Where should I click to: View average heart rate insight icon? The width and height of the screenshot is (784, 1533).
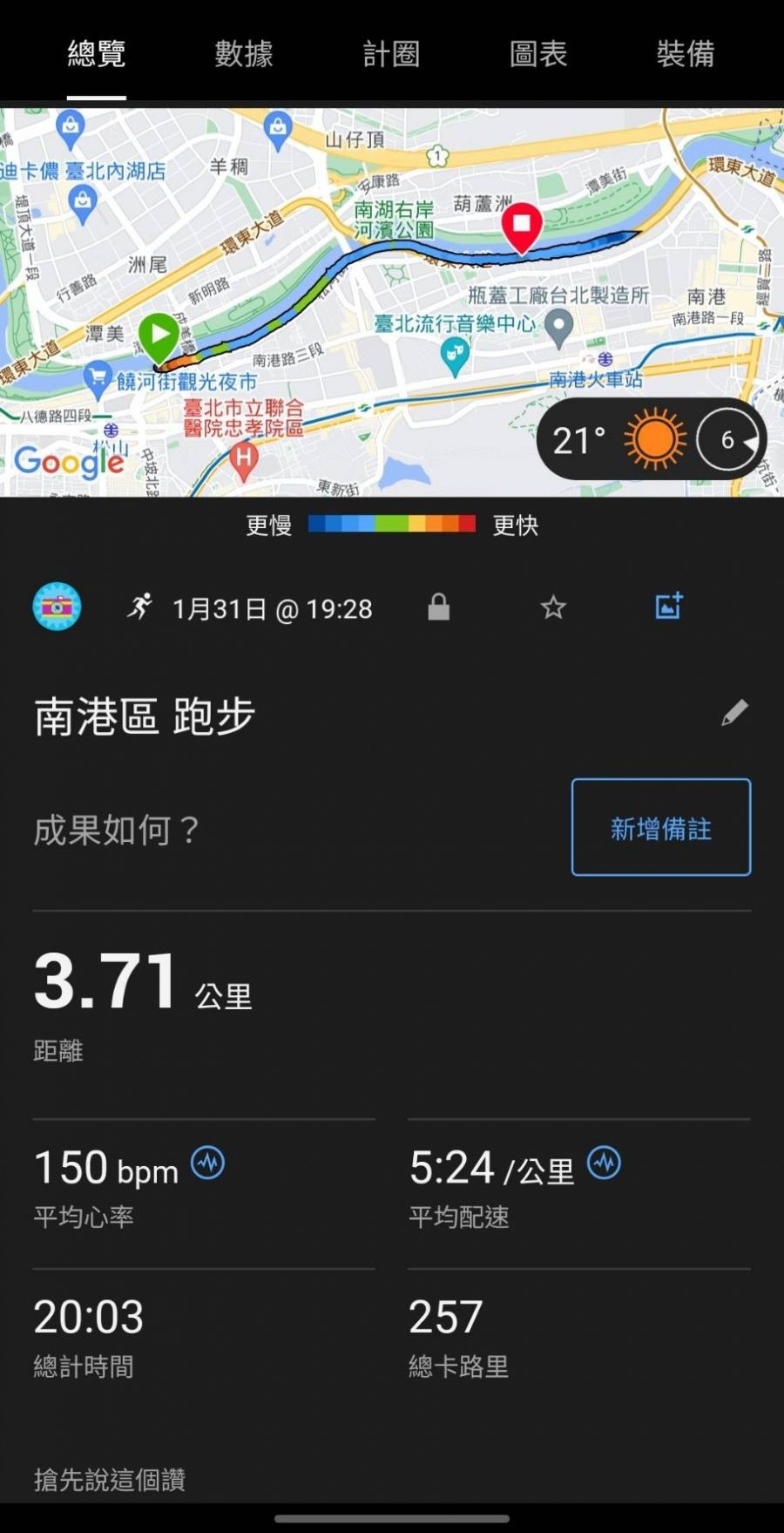pos(207,1163)
